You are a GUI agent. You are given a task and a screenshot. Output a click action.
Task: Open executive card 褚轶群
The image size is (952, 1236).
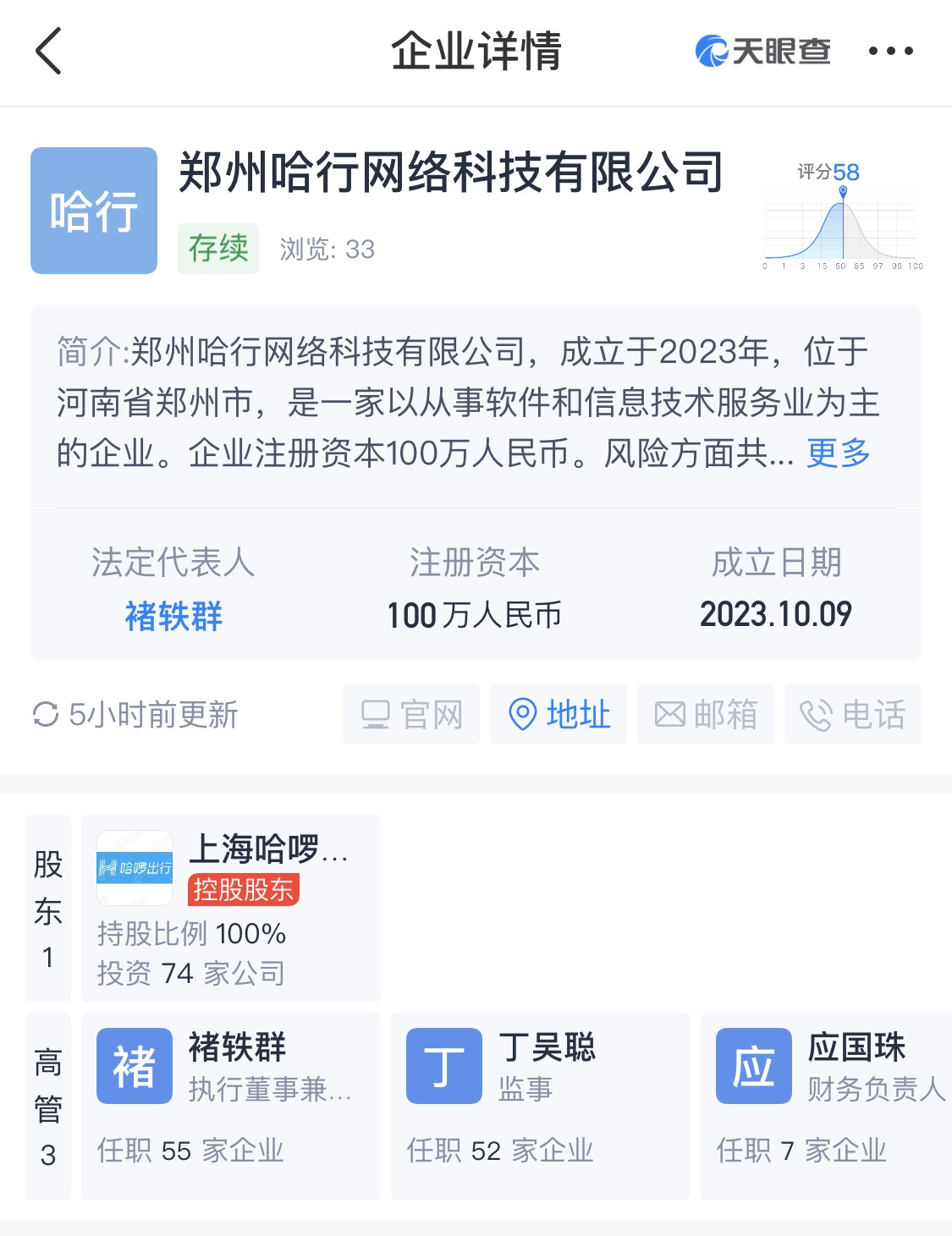coord(230,1106)
